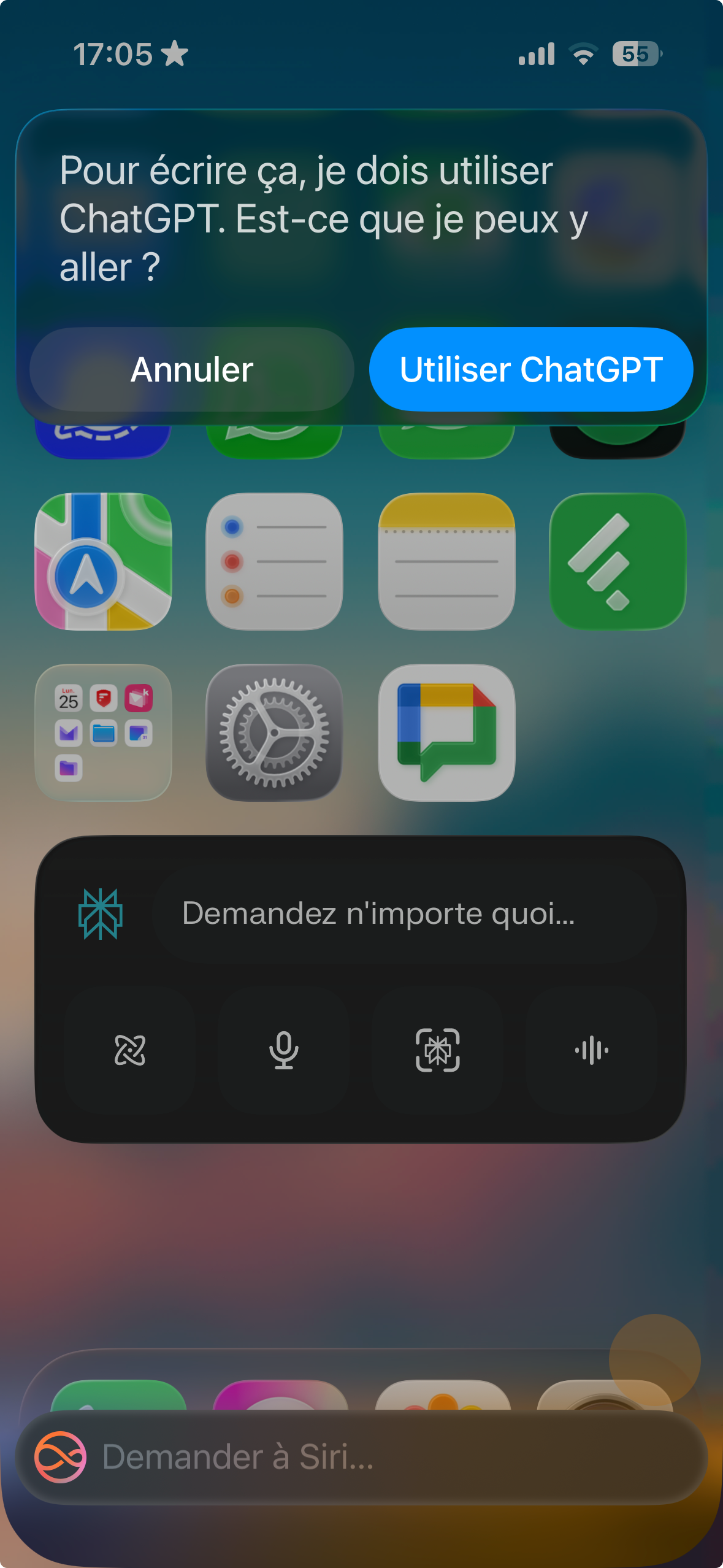The height and width of the screenshot is (1568, 723).
Task: Open the Notes app
Action: click(446, 561)
